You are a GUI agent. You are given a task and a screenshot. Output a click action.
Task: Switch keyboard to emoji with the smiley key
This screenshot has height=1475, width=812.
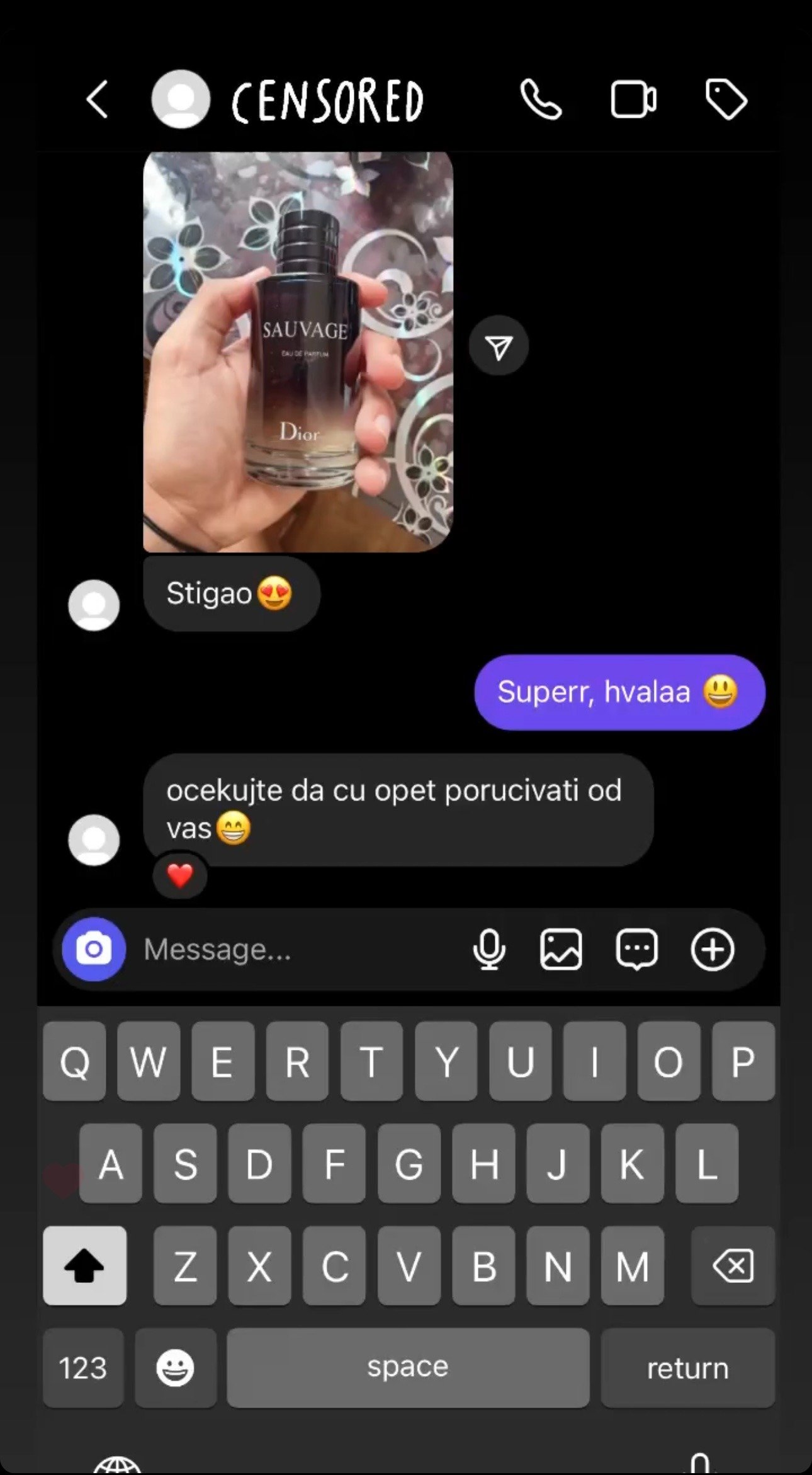click(175, 1368)
